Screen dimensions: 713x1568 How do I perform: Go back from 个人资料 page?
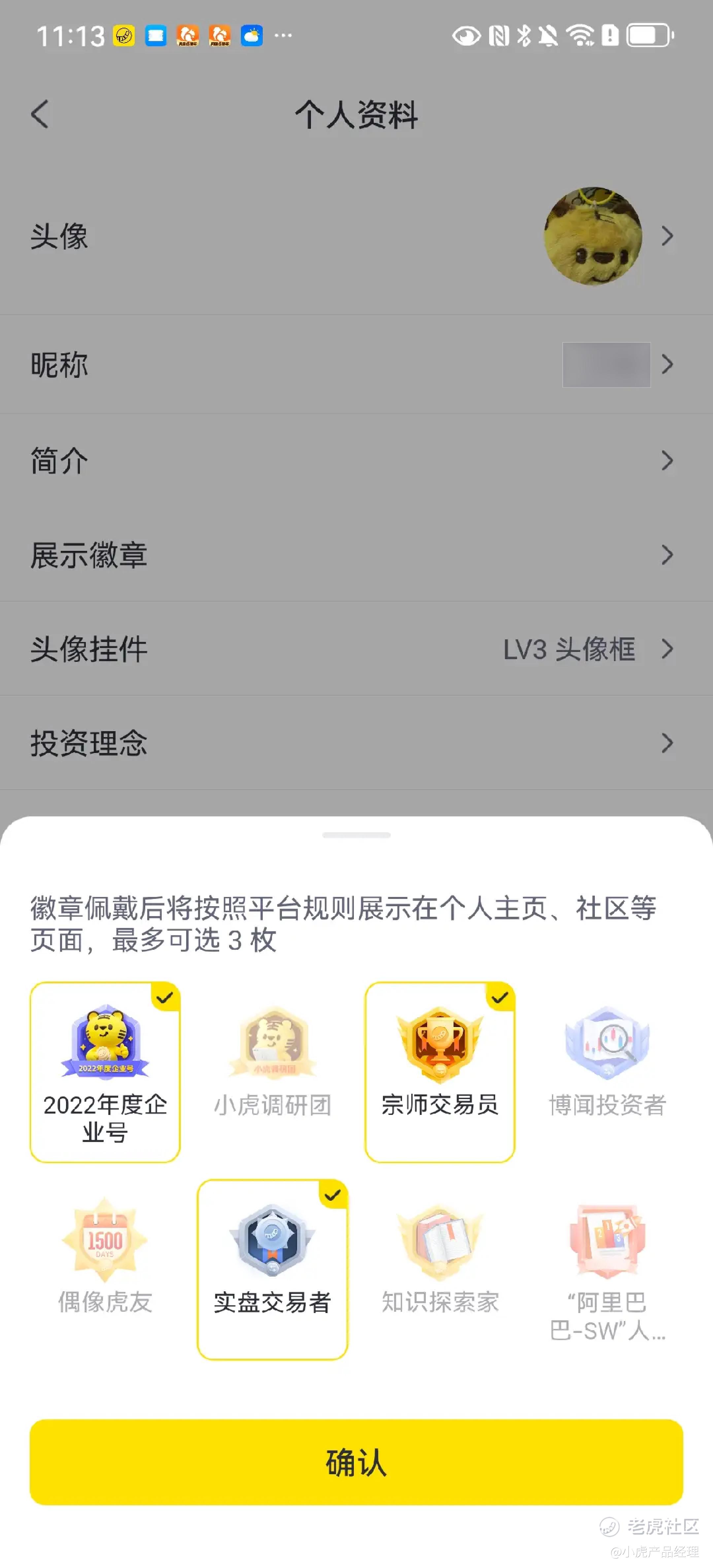(x=40, y=114)
